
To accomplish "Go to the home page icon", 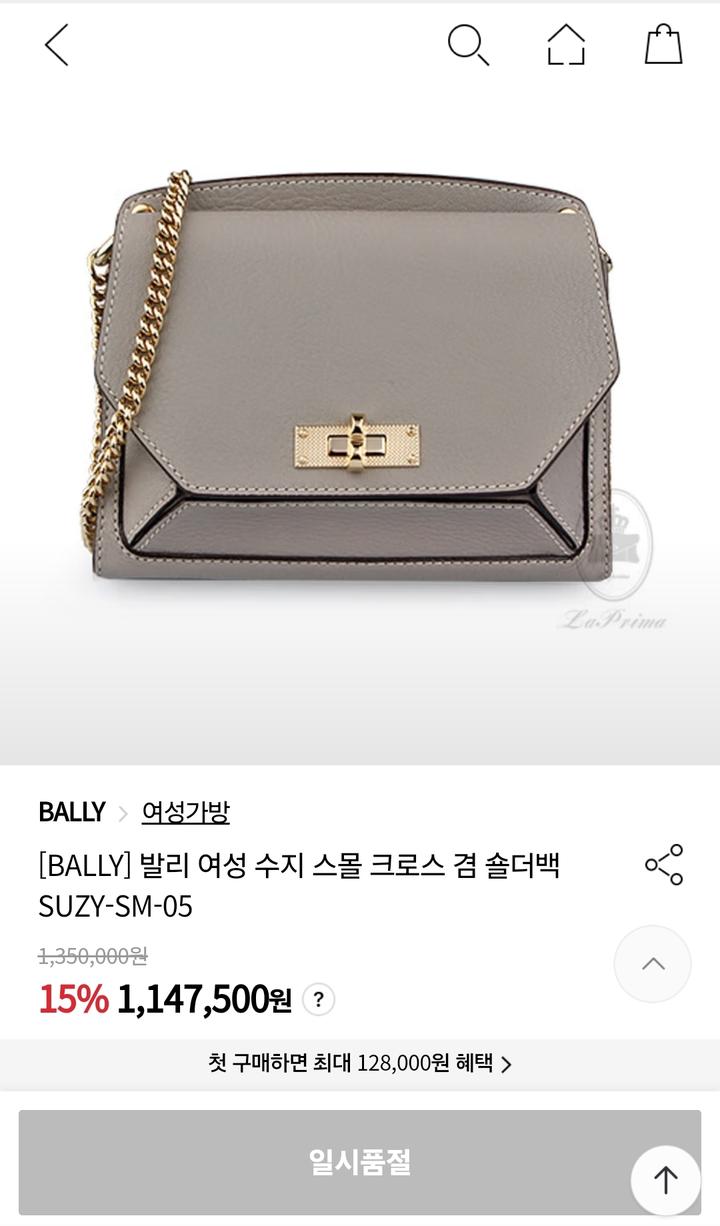I will point(566,45).
